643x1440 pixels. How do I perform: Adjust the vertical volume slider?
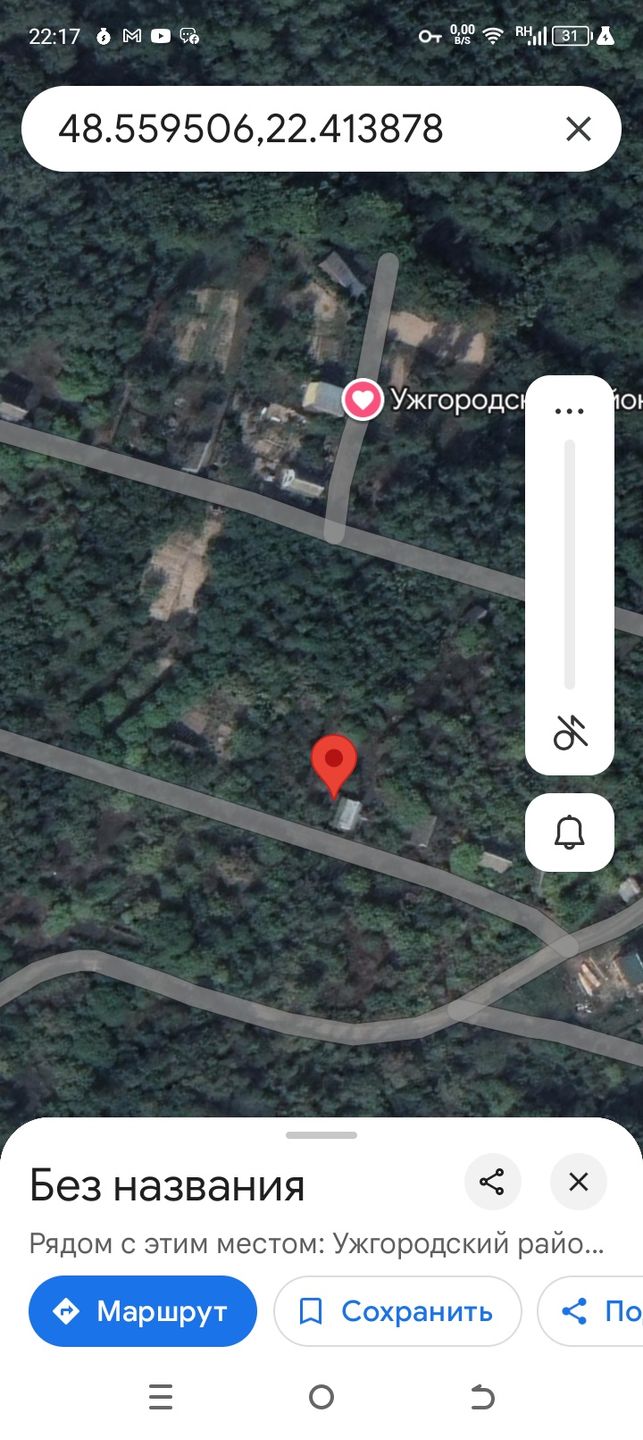coord(569,565)
